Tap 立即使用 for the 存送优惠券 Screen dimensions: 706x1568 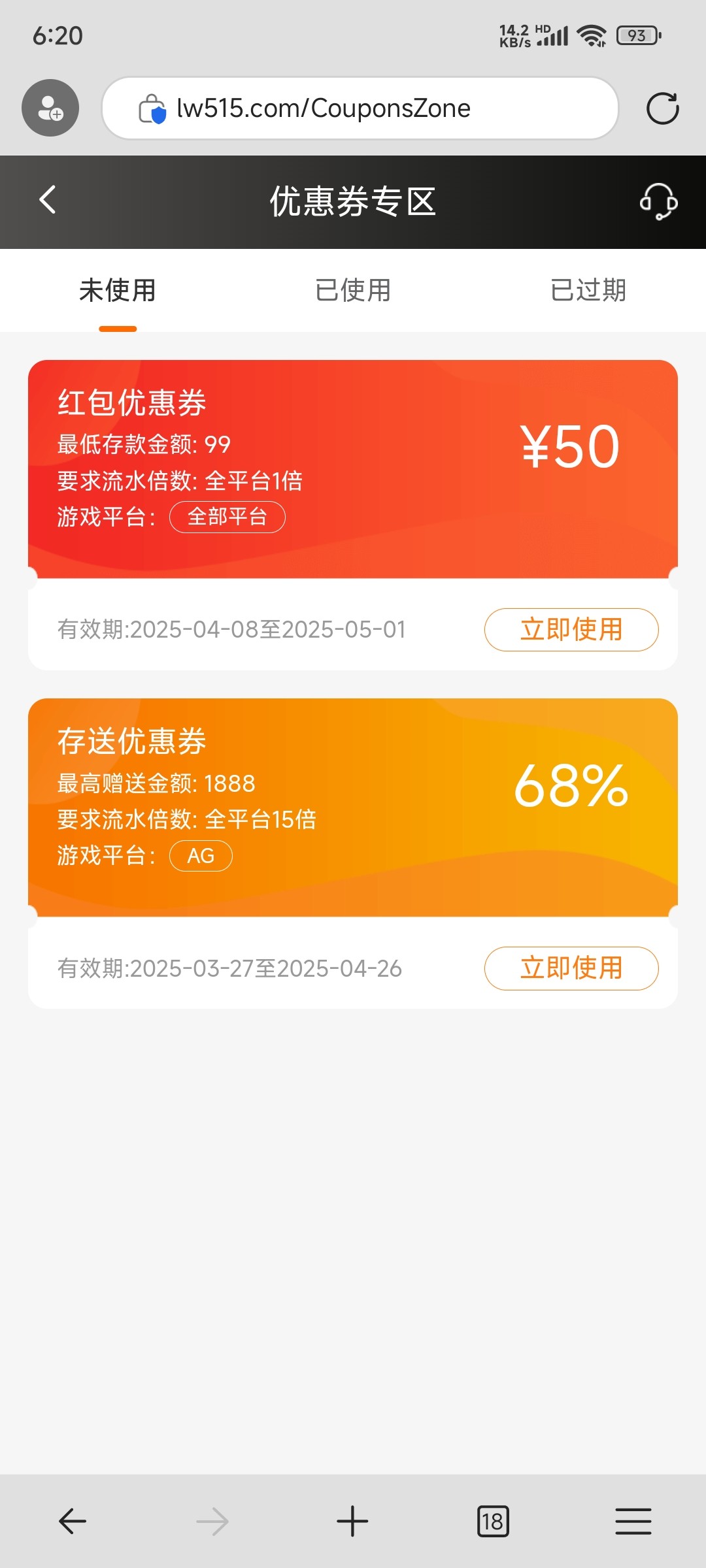(x=571, y=968)
